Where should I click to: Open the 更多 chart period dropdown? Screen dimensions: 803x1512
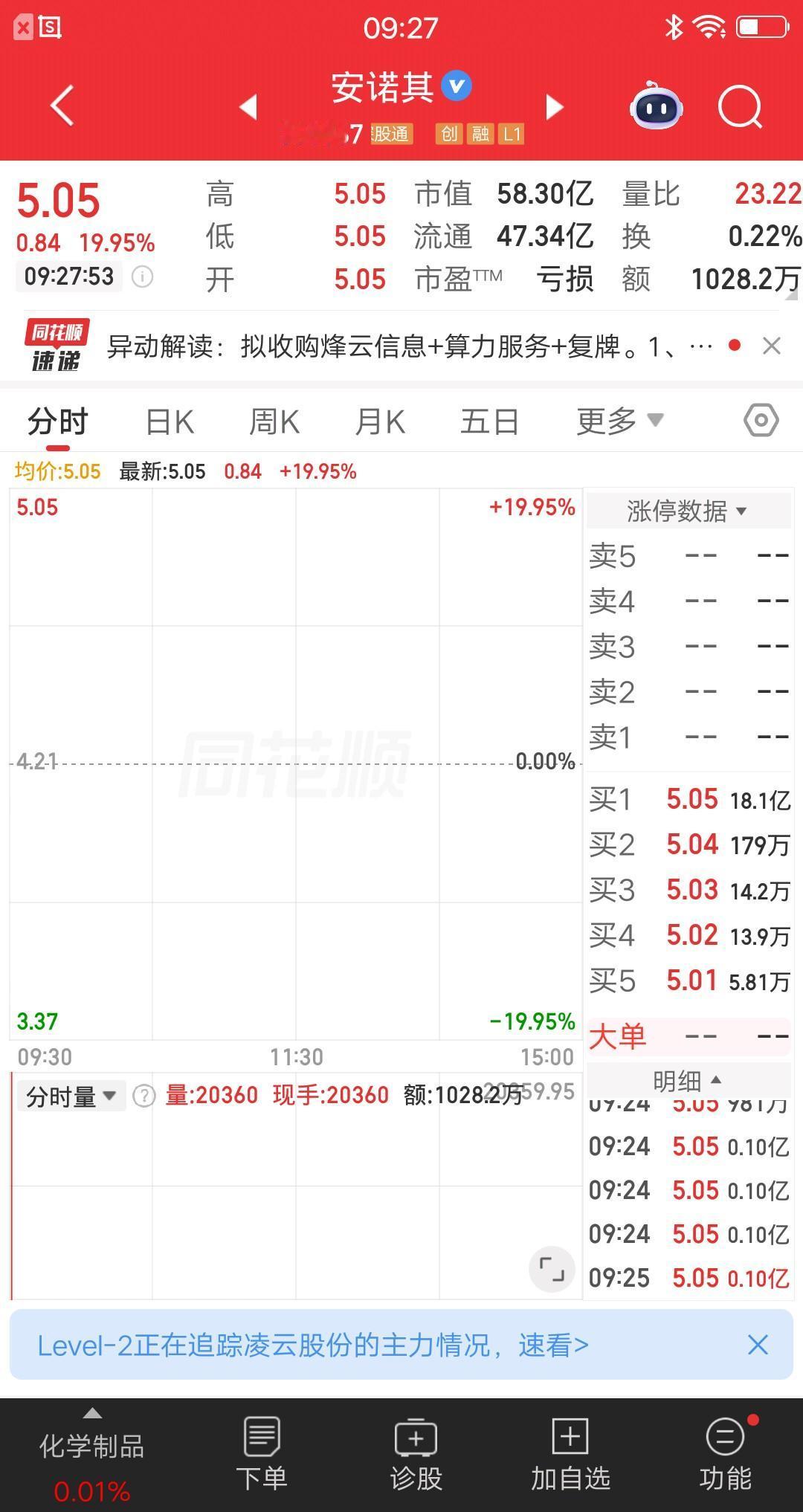[x=618, y=420]
